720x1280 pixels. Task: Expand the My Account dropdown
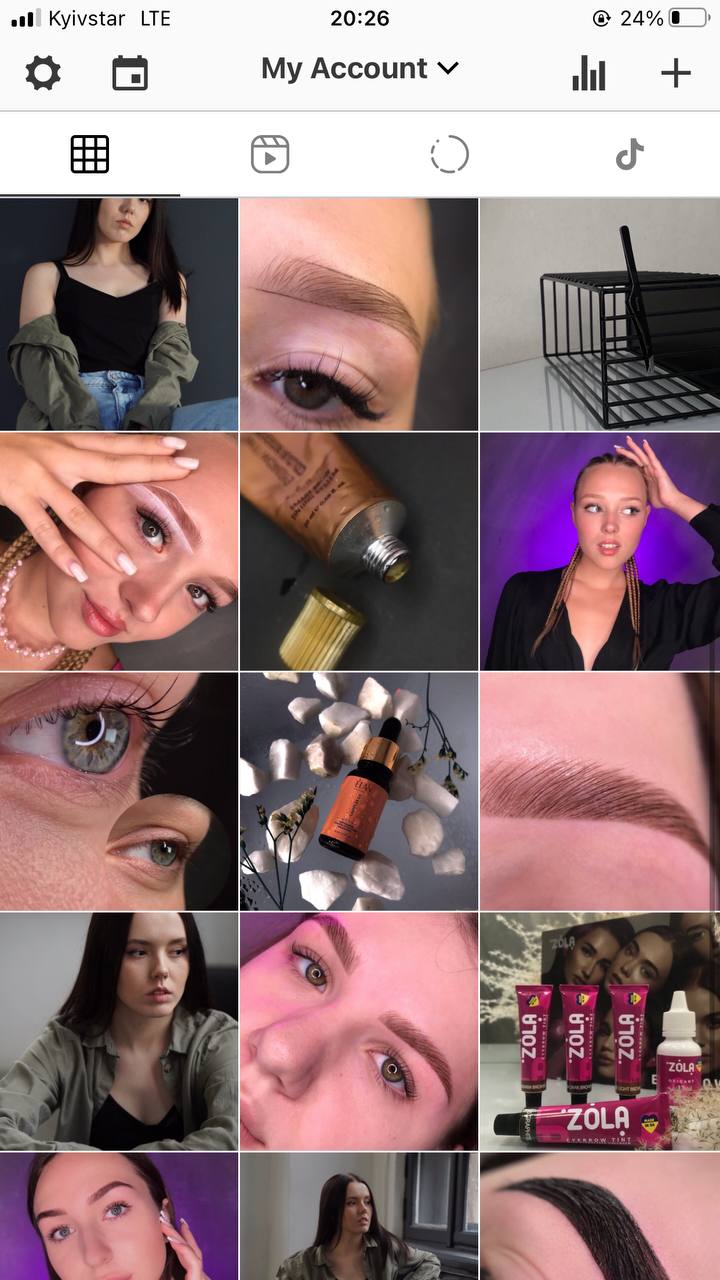pyautogui.click(x=360, y=69)
